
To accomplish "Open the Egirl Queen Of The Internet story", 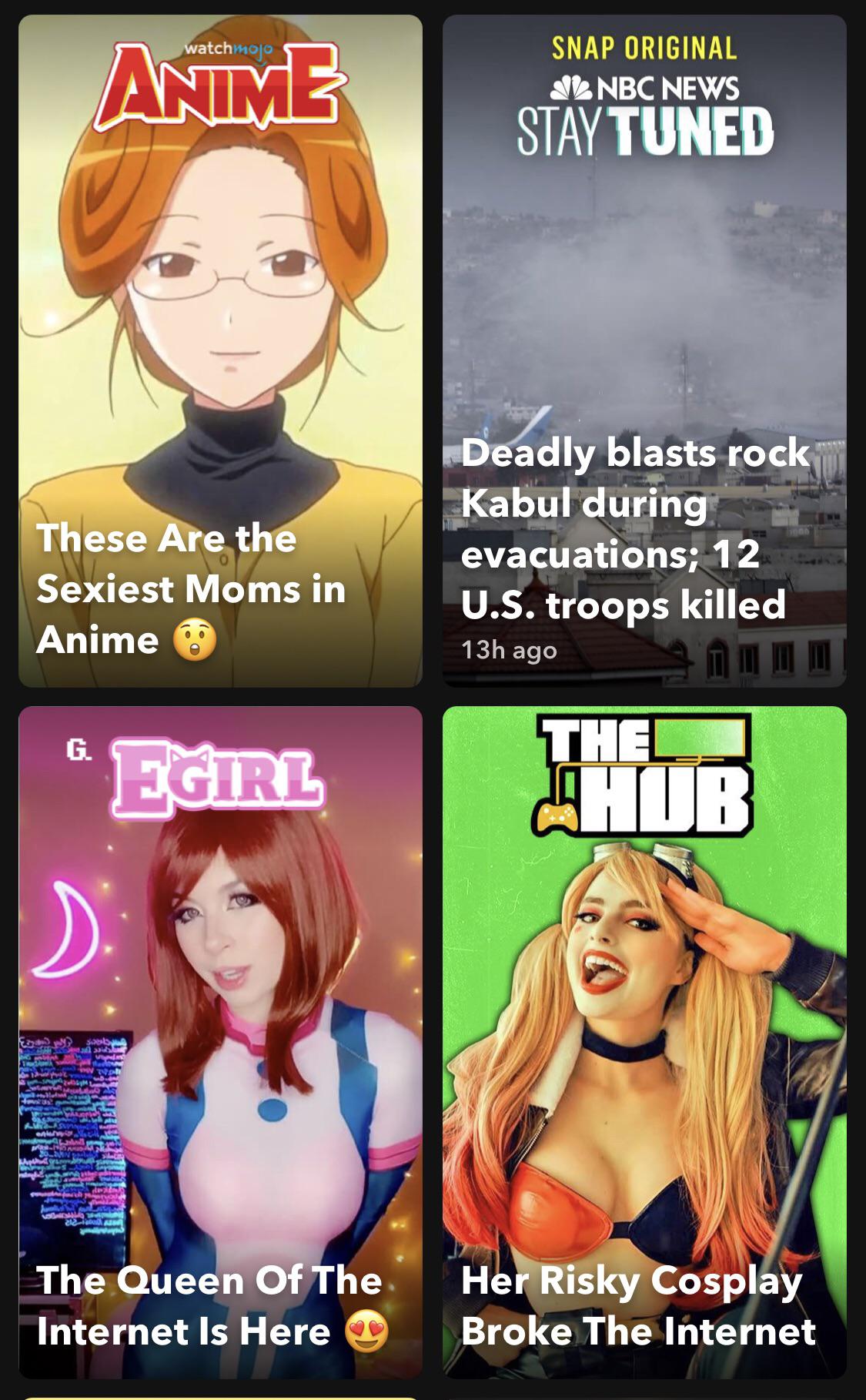I will coord(220,1041).
